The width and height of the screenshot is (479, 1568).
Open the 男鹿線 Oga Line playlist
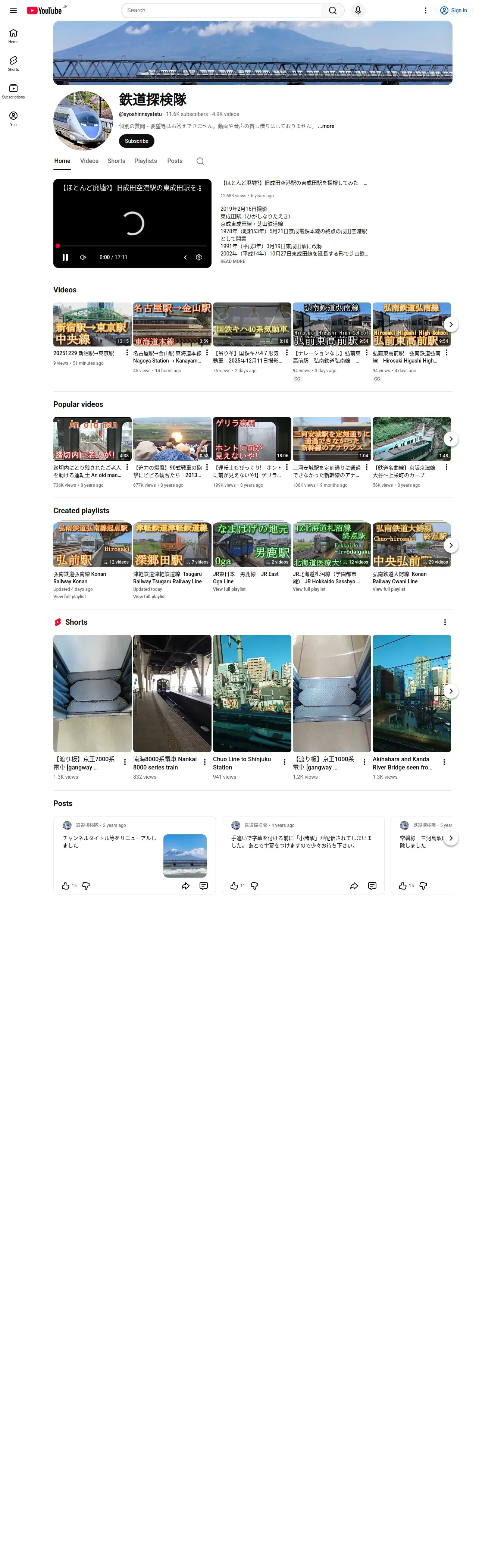tap(251, 544)
